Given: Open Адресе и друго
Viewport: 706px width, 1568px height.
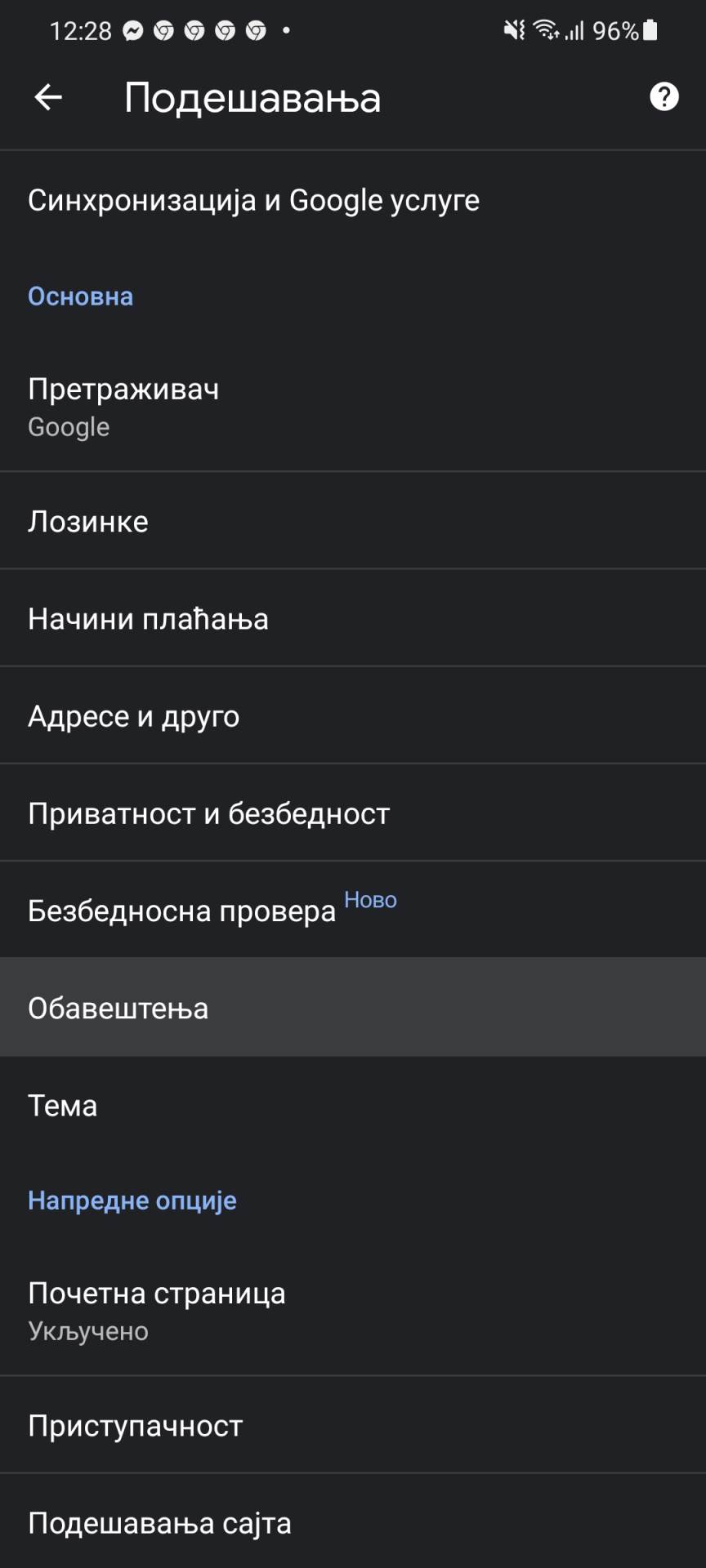Looking at the screenshot, I should coord(133,716).
